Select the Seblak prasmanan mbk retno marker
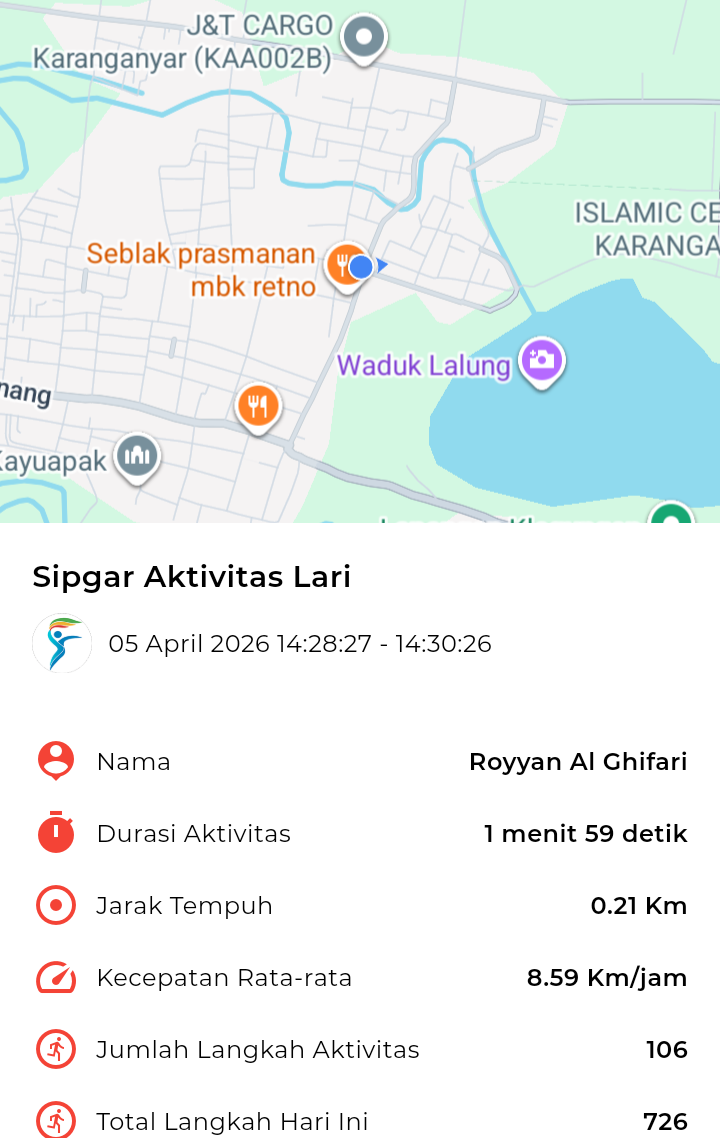 click(343, 266)
